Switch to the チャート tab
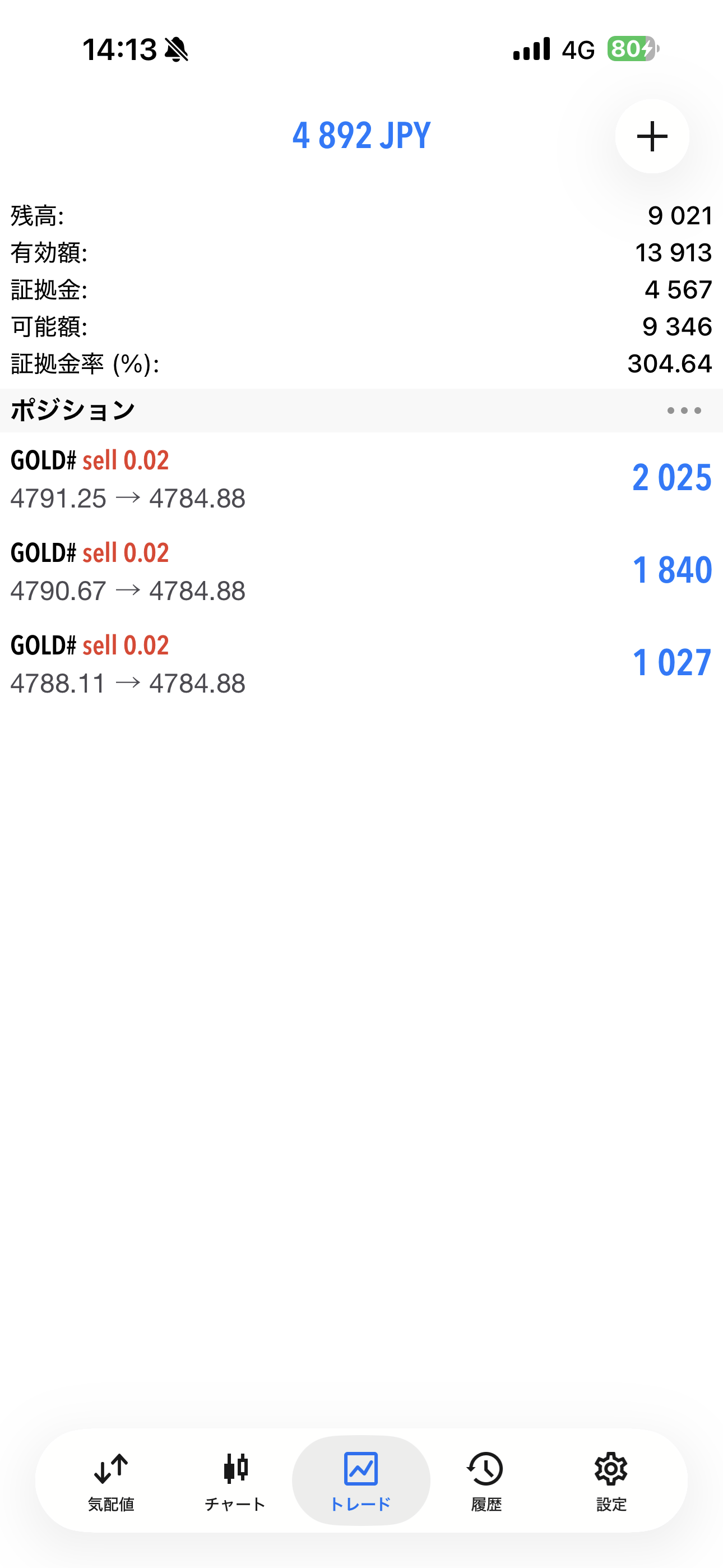 [x=235, y=1481]
